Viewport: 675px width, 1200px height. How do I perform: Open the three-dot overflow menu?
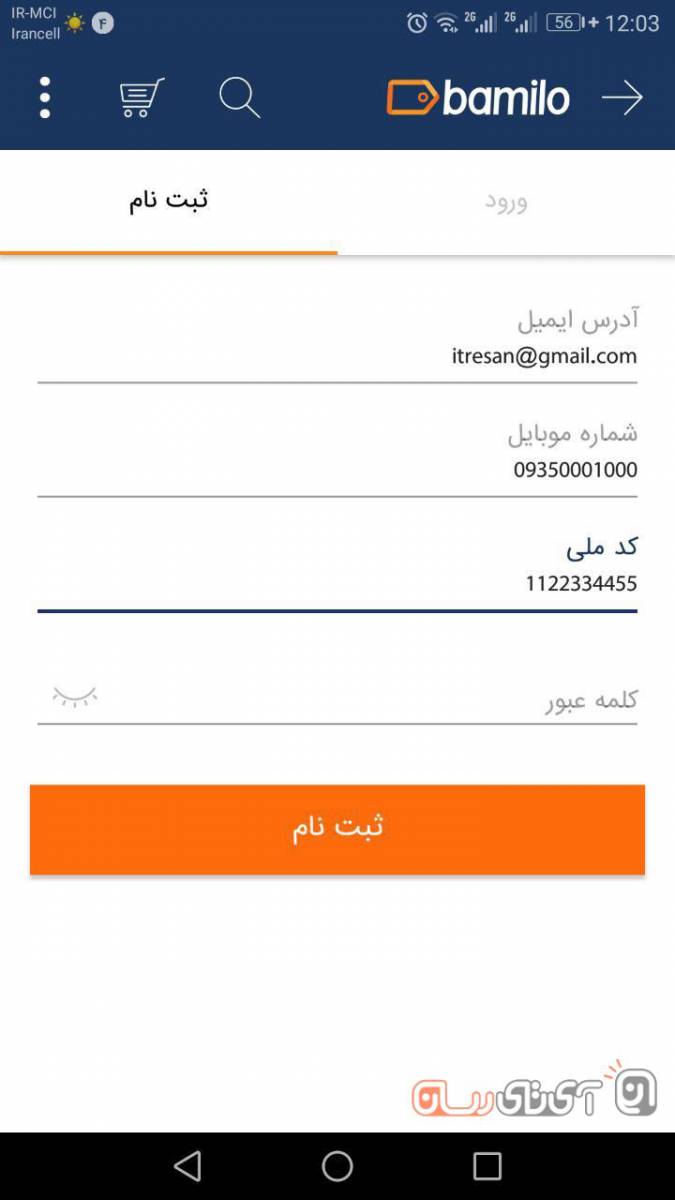point(45,98)
